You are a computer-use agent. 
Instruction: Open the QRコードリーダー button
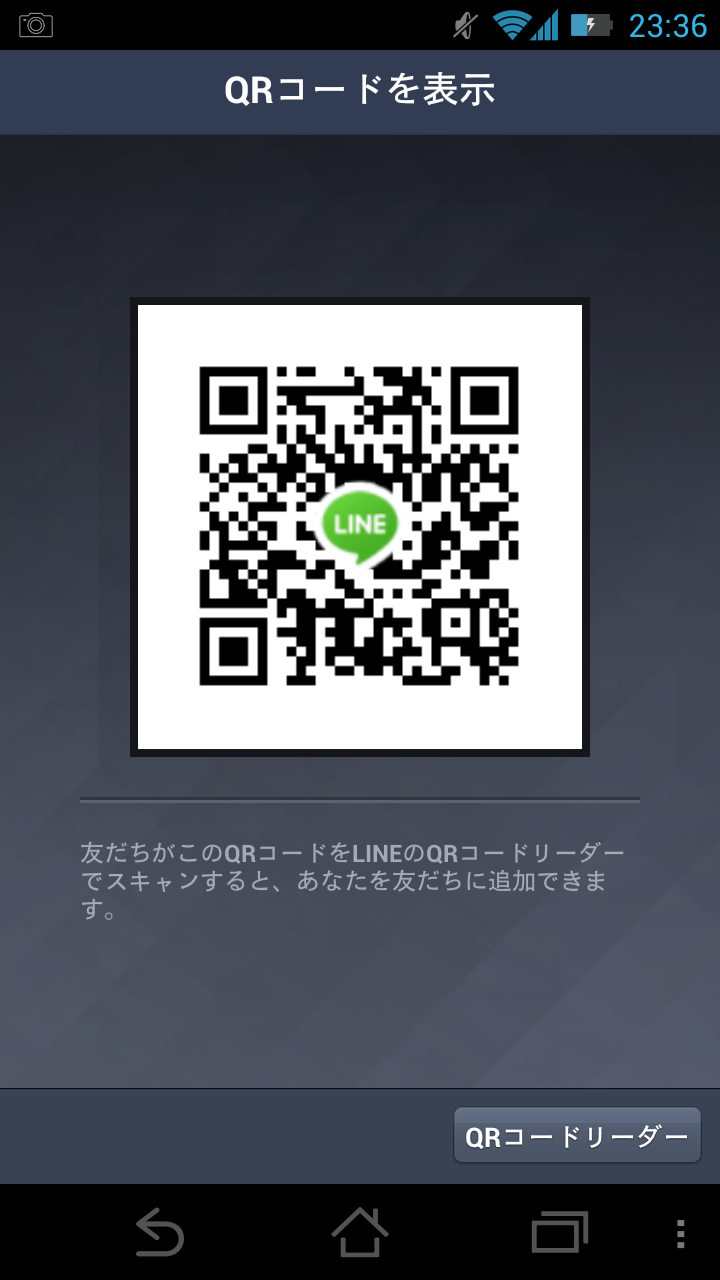coord(577,1136)
